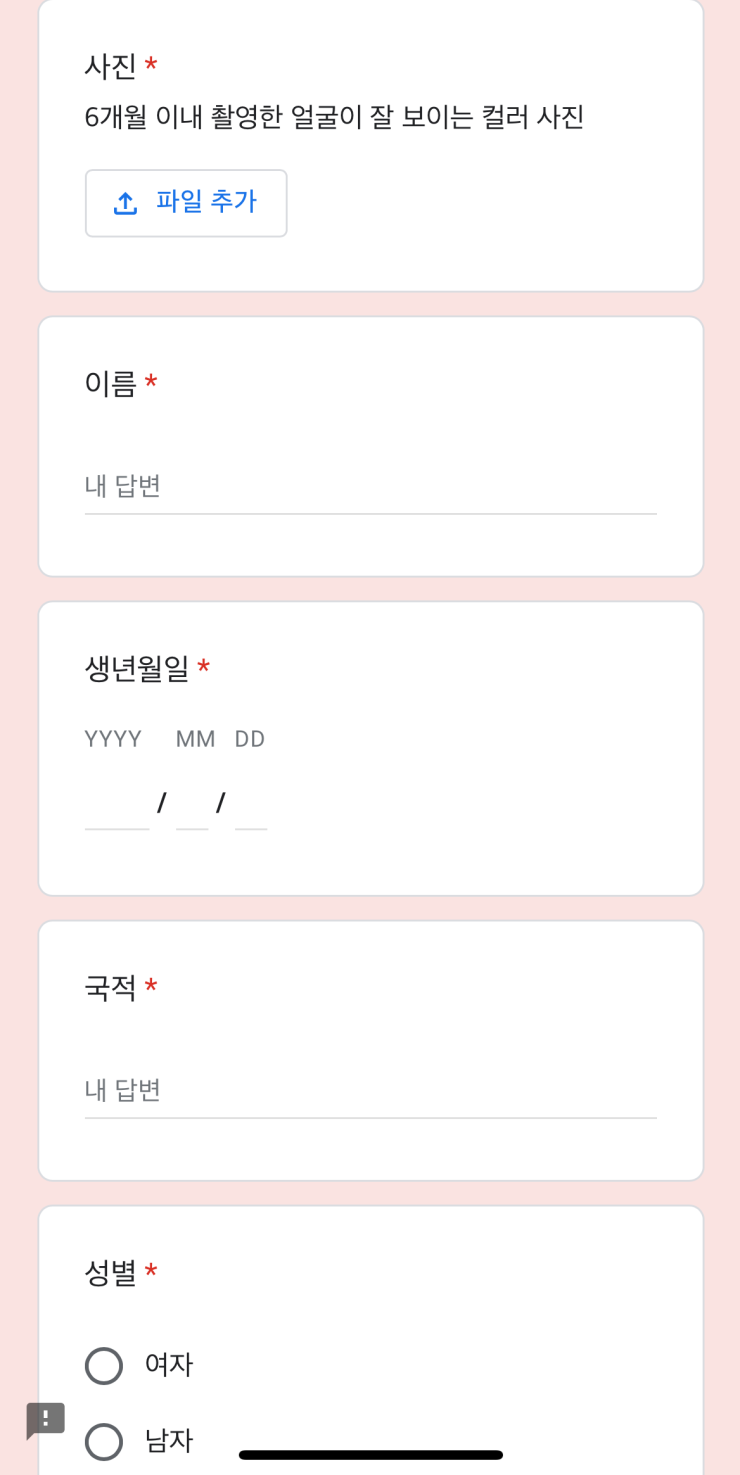Viewport: 740px width, 1475px height.
Task: Click the circle next to 여자
Action: [104, 1365]
